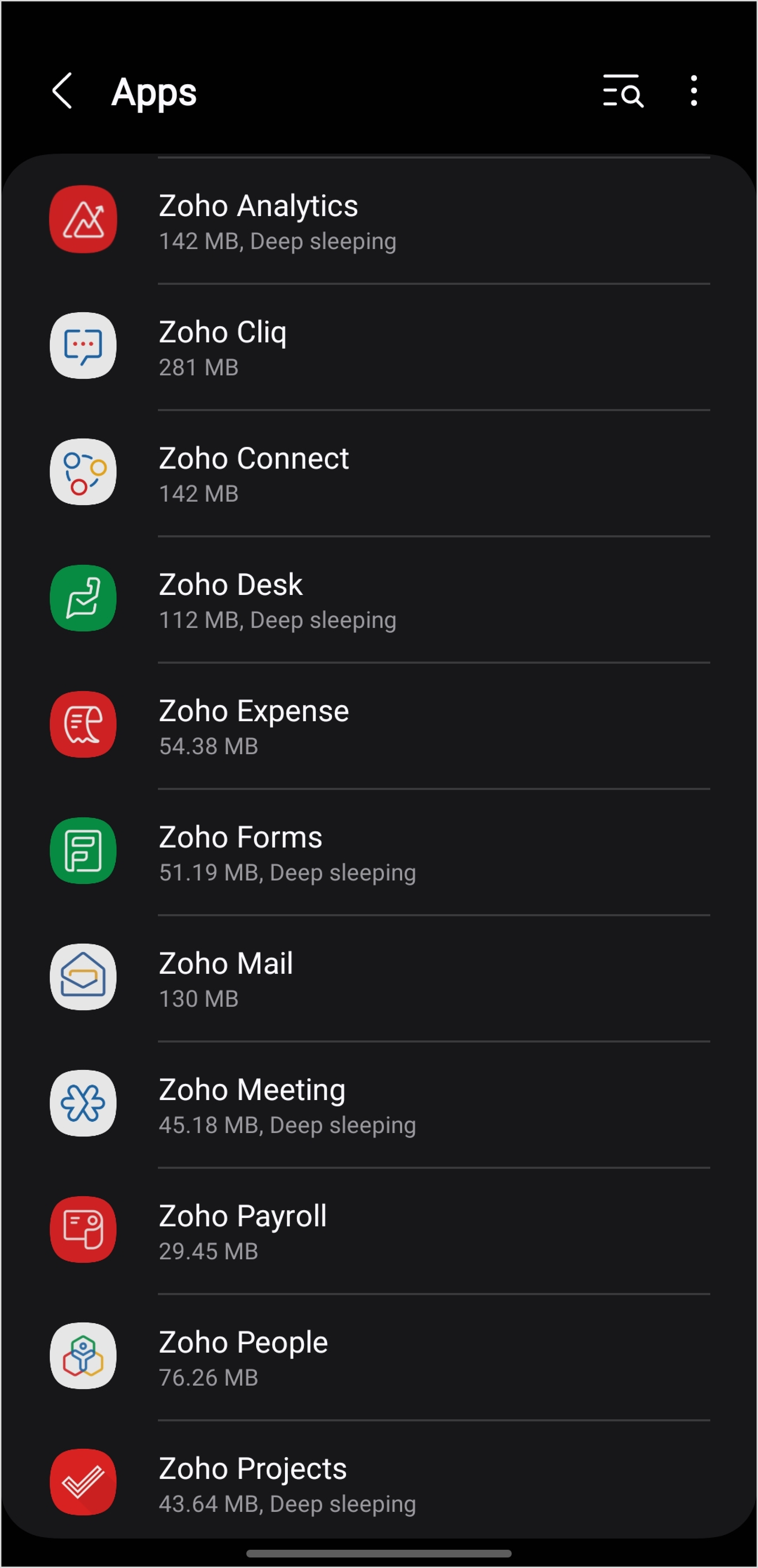
Task: Select Zoho Mail from the list
Action: (379, 978)
